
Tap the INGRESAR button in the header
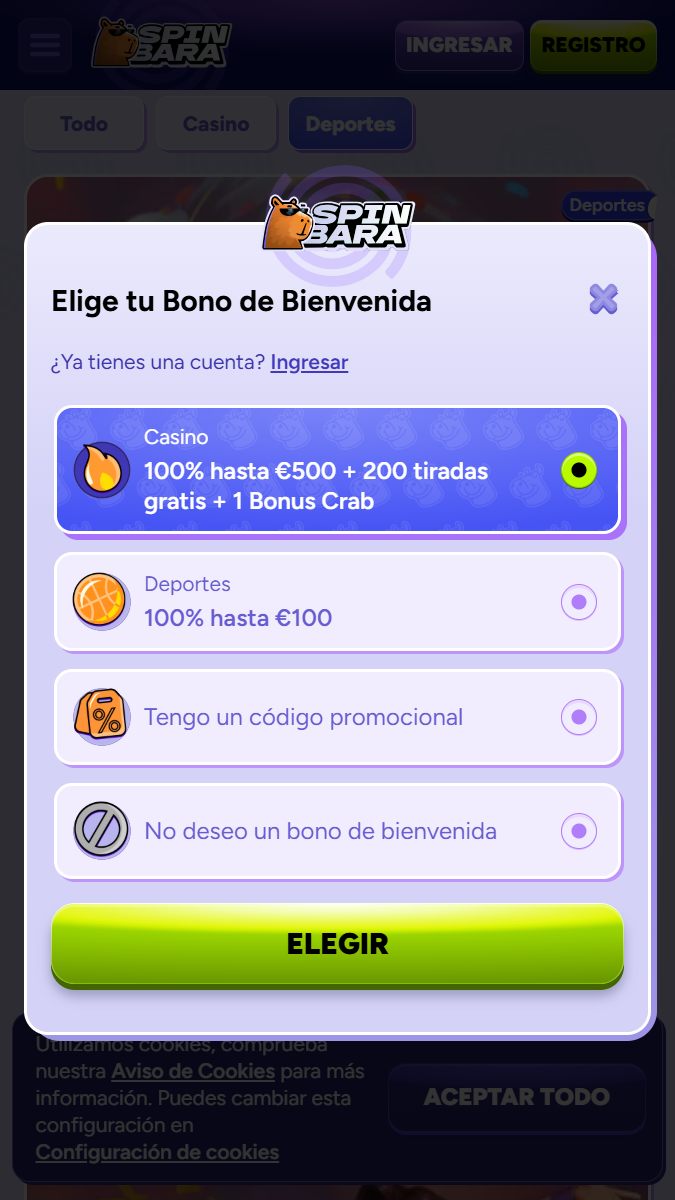[x=459, y=46]
